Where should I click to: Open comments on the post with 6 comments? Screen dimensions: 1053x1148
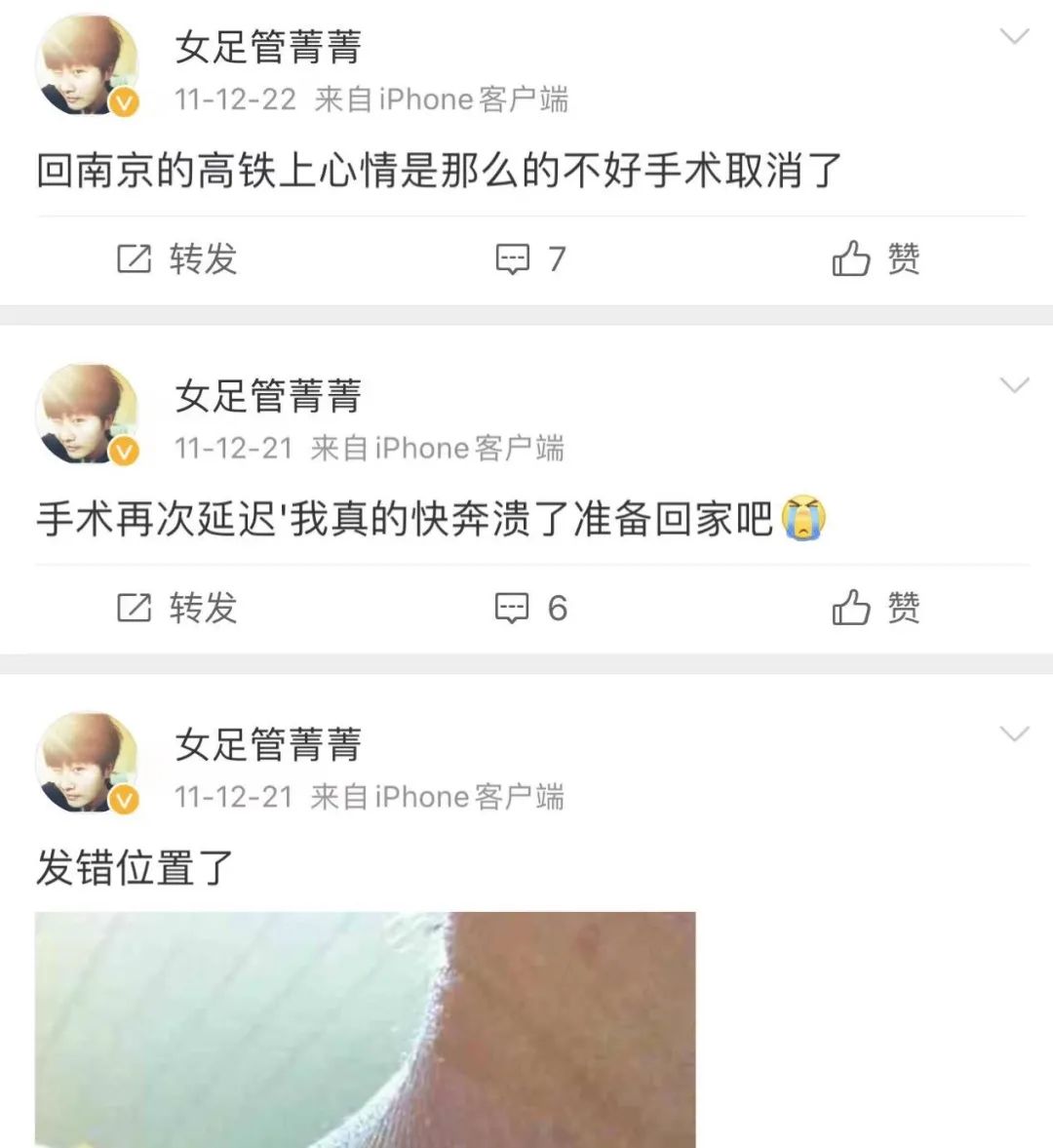tap(529, 609)
